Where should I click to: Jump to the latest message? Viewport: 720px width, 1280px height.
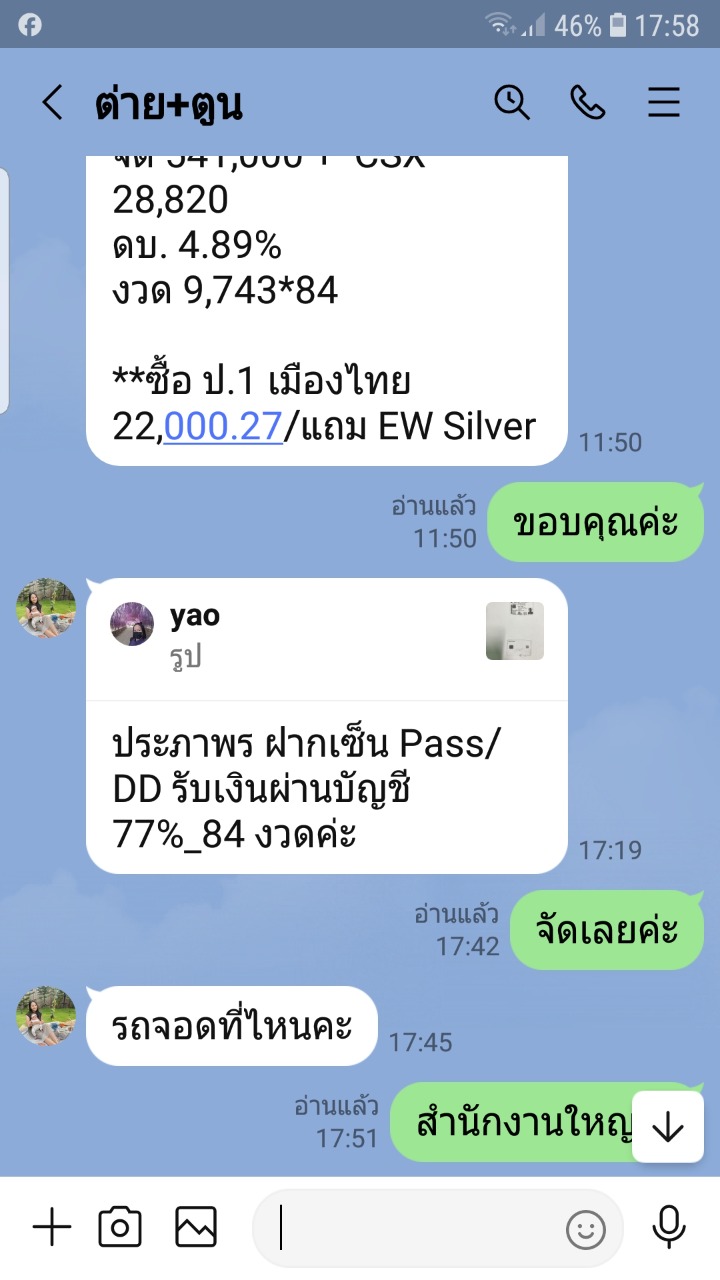[667, 1127]
